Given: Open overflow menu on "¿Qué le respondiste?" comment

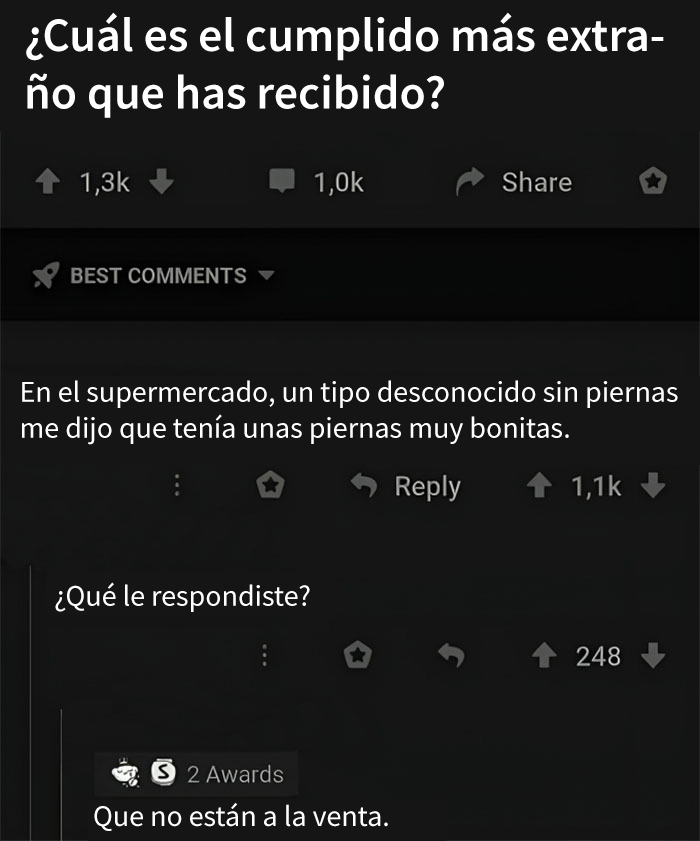Looking at the screenshot, I should (265, 656).
